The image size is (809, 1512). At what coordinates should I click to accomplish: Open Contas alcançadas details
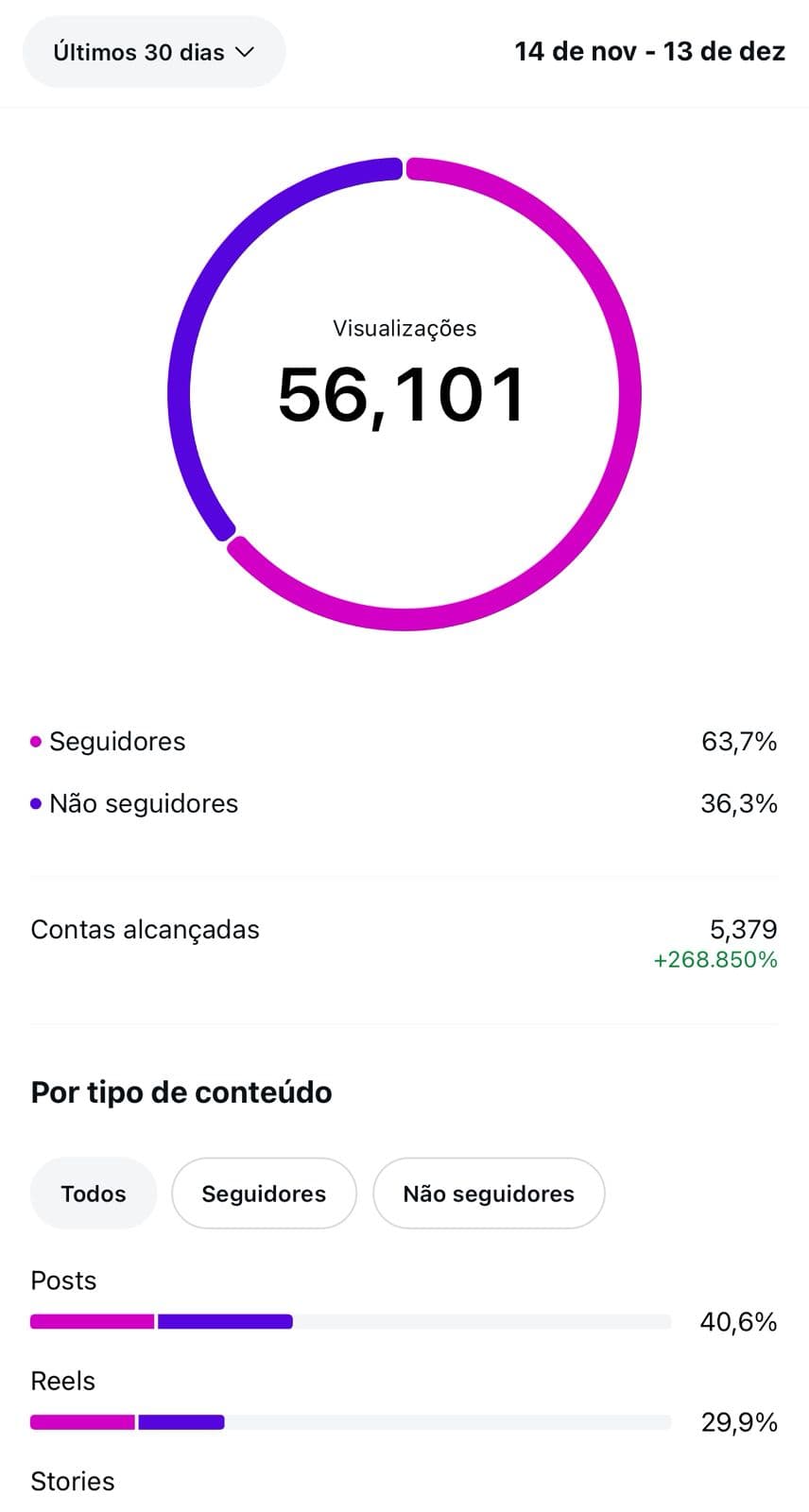145,929
